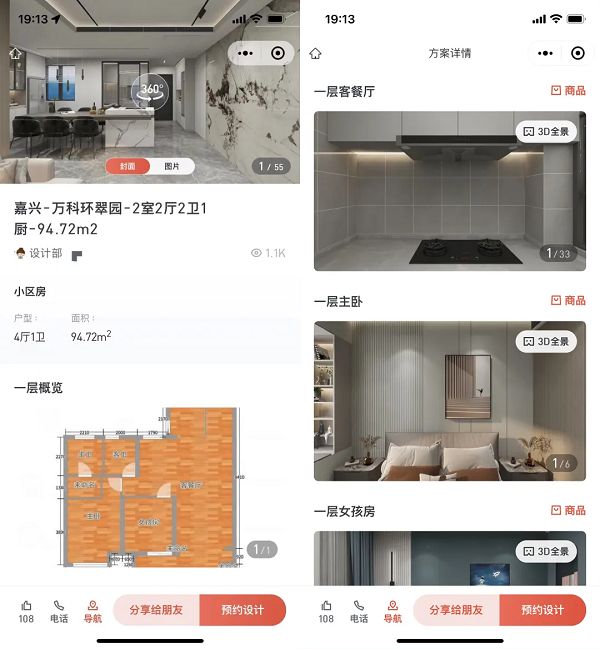This screenshot has height=649, width=600.
Task: Open 导航 on the 方案详情 page
Action: 393,610
